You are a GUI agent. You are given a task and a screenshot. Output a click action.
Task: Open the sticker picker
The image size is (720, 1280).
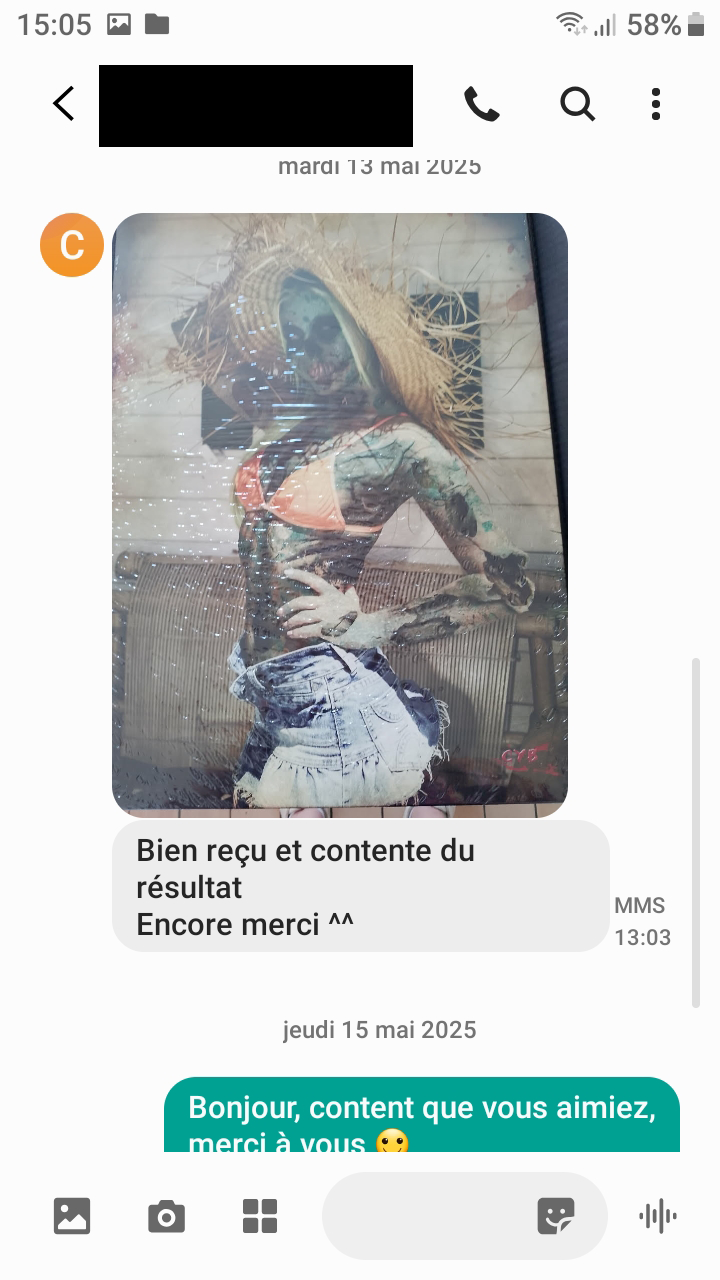(x=556, y=1216)
